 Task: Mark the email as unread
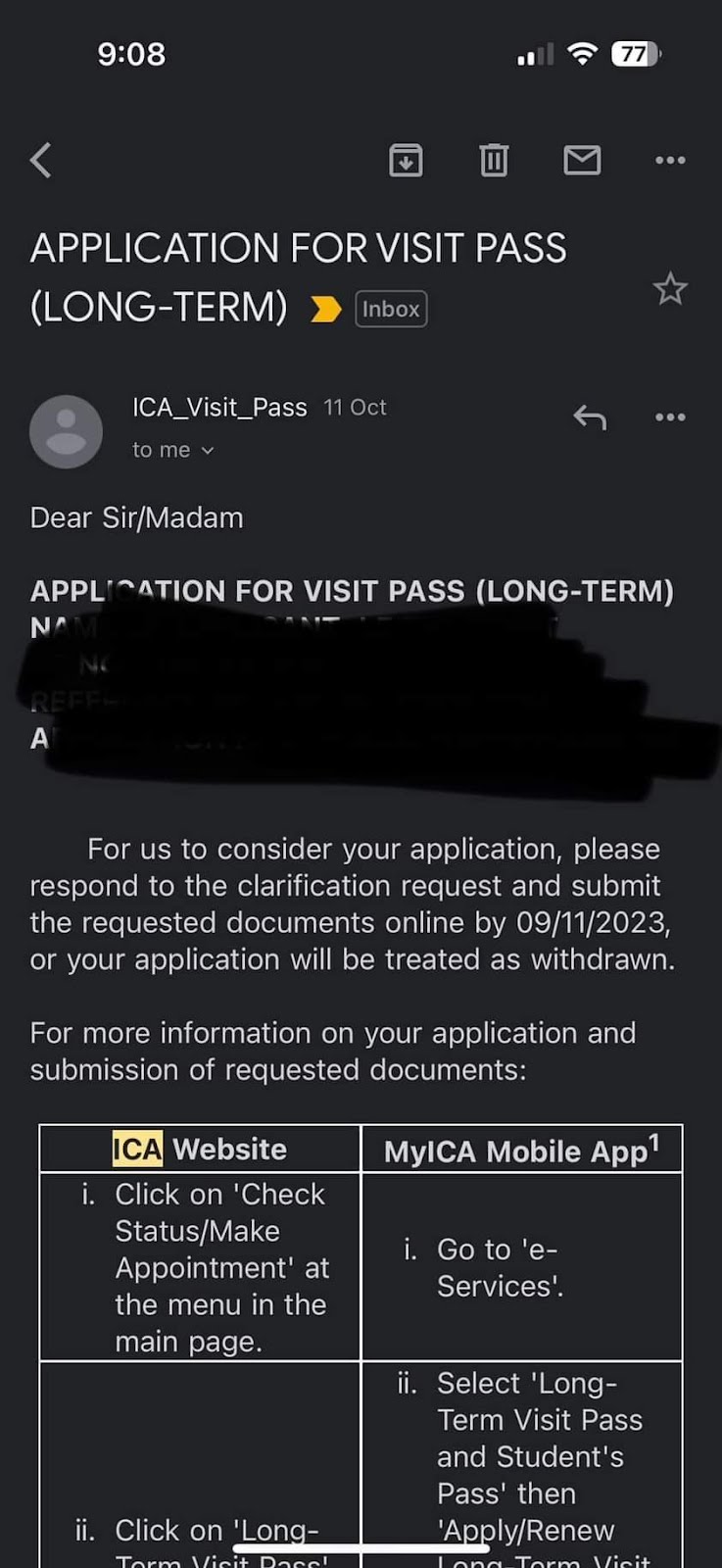[x=582, y=160]
